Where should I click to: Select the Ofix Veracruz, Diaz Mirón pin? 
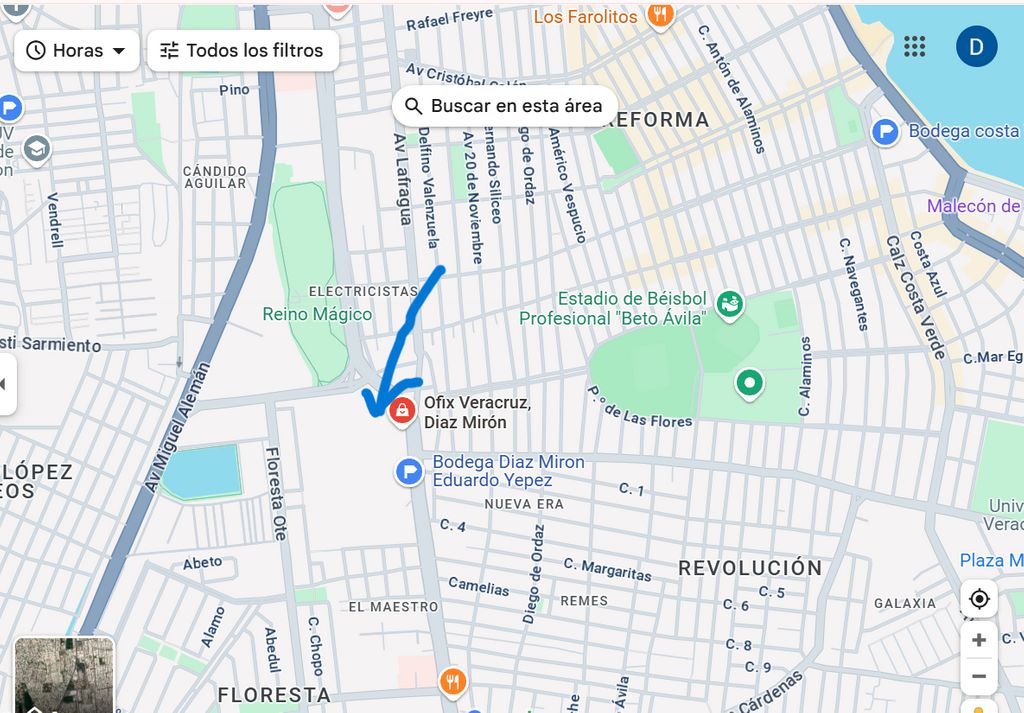[402, 409]
